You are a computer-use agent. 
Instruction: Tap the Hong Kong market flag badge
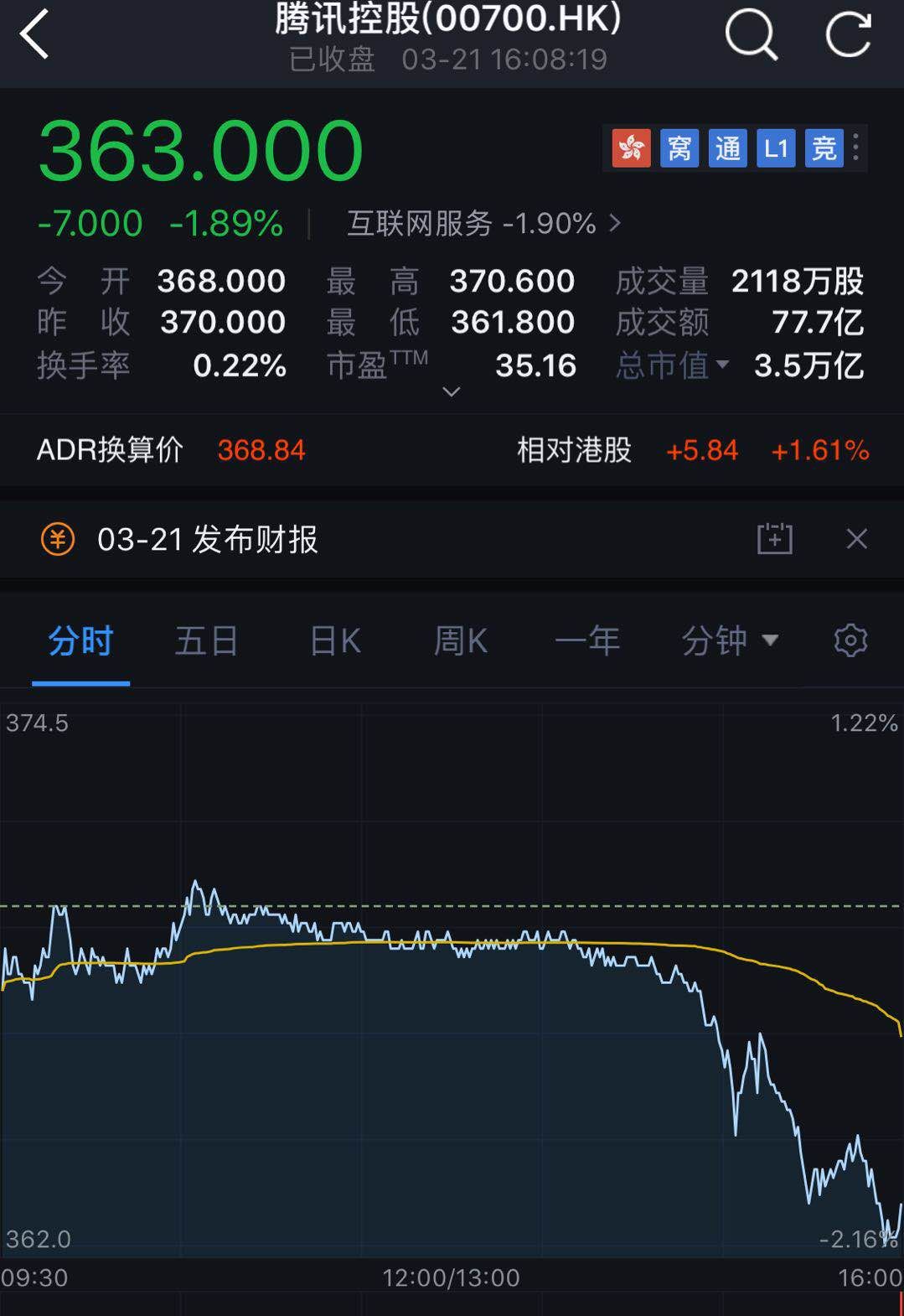(x=630, y=148)
